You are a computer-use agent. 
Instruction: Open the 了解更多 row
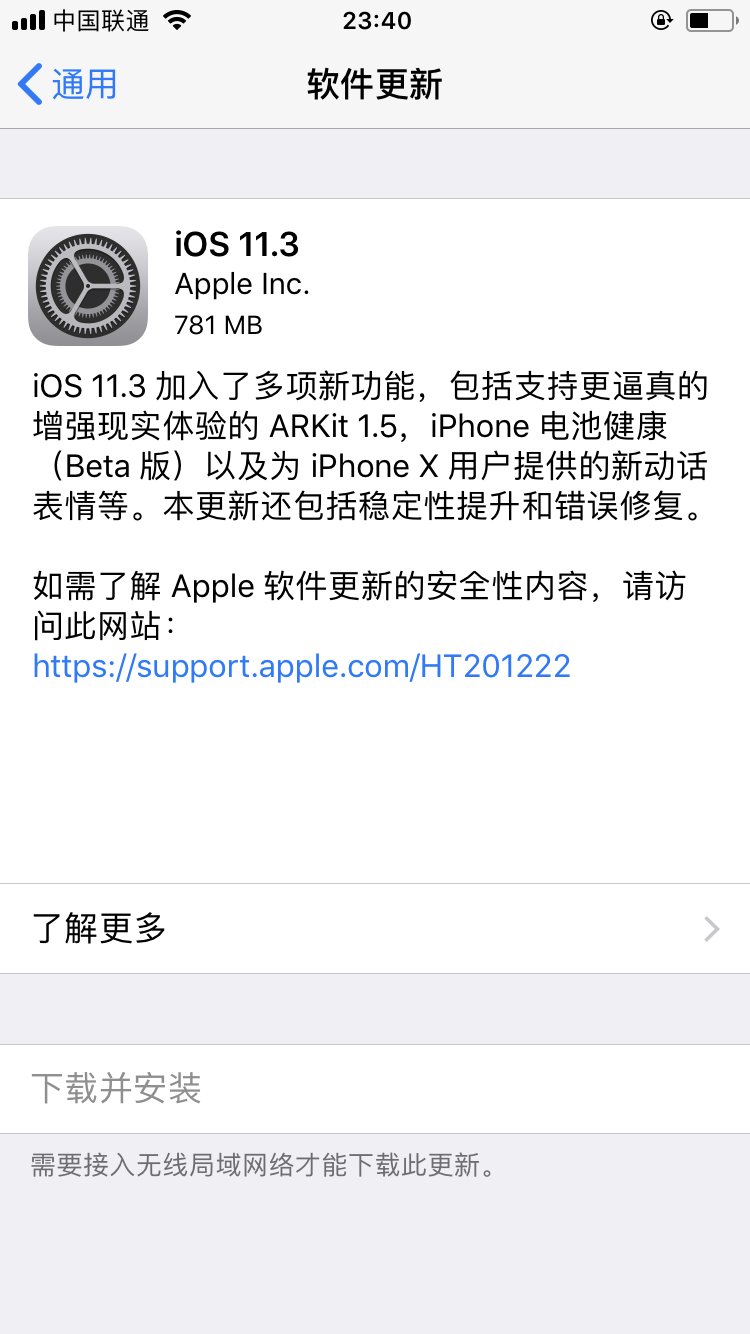(374, 929)
